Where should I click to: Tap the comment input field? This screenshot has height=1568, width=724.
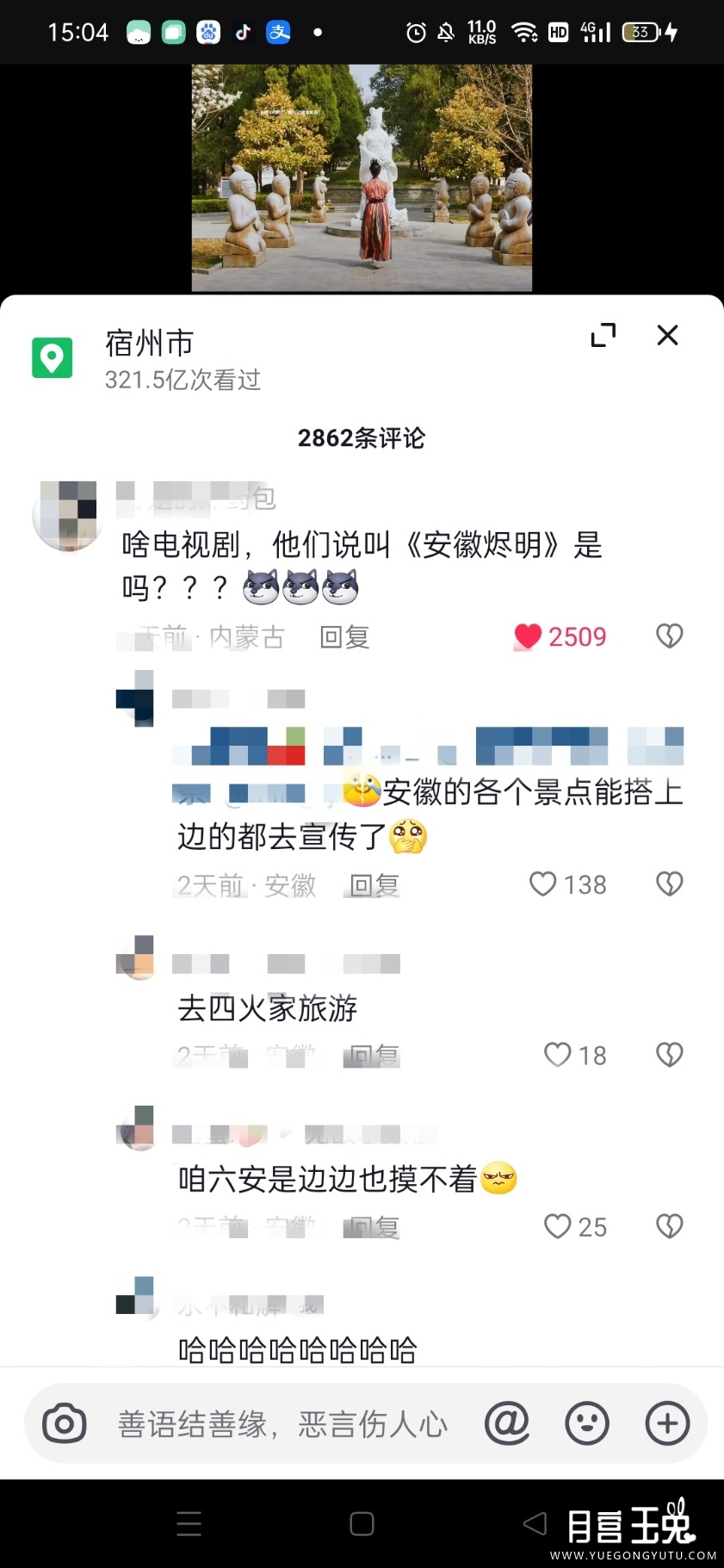282,1424
